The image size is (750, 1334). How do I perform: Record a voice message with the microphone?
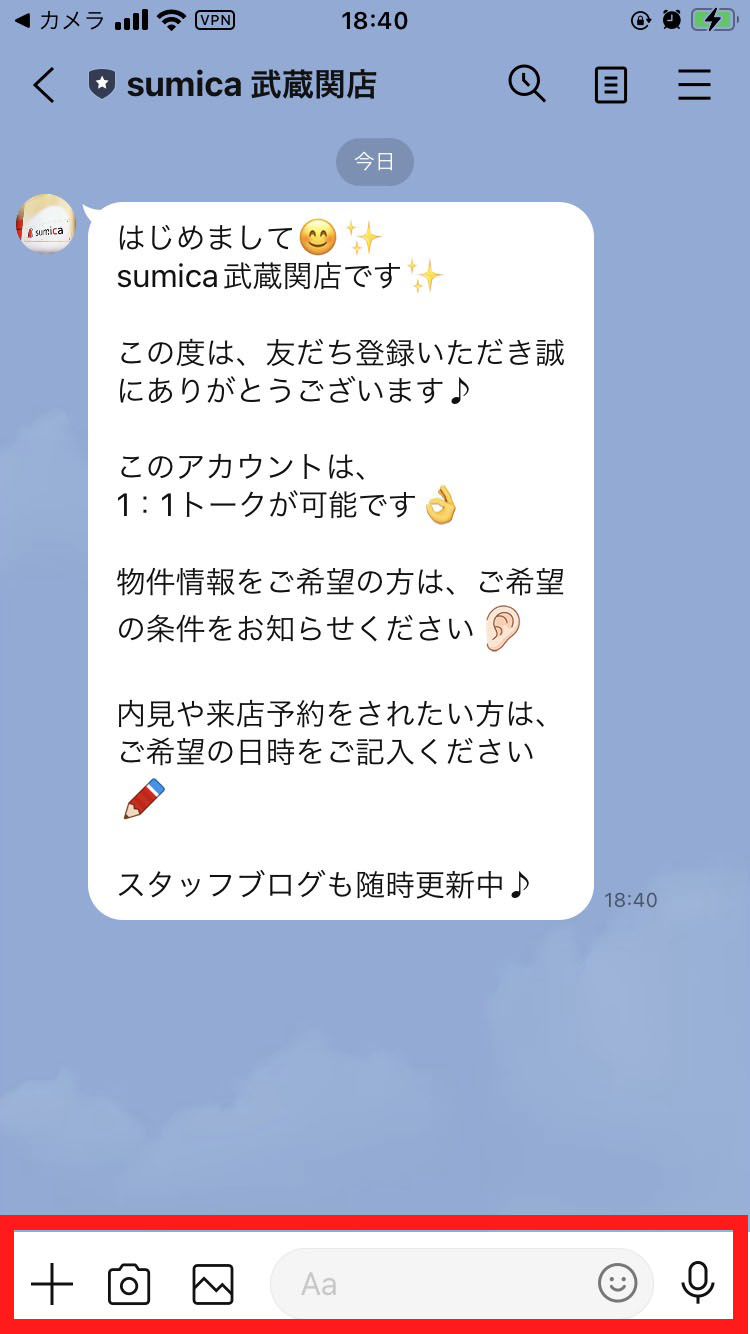pos(697,1283)
